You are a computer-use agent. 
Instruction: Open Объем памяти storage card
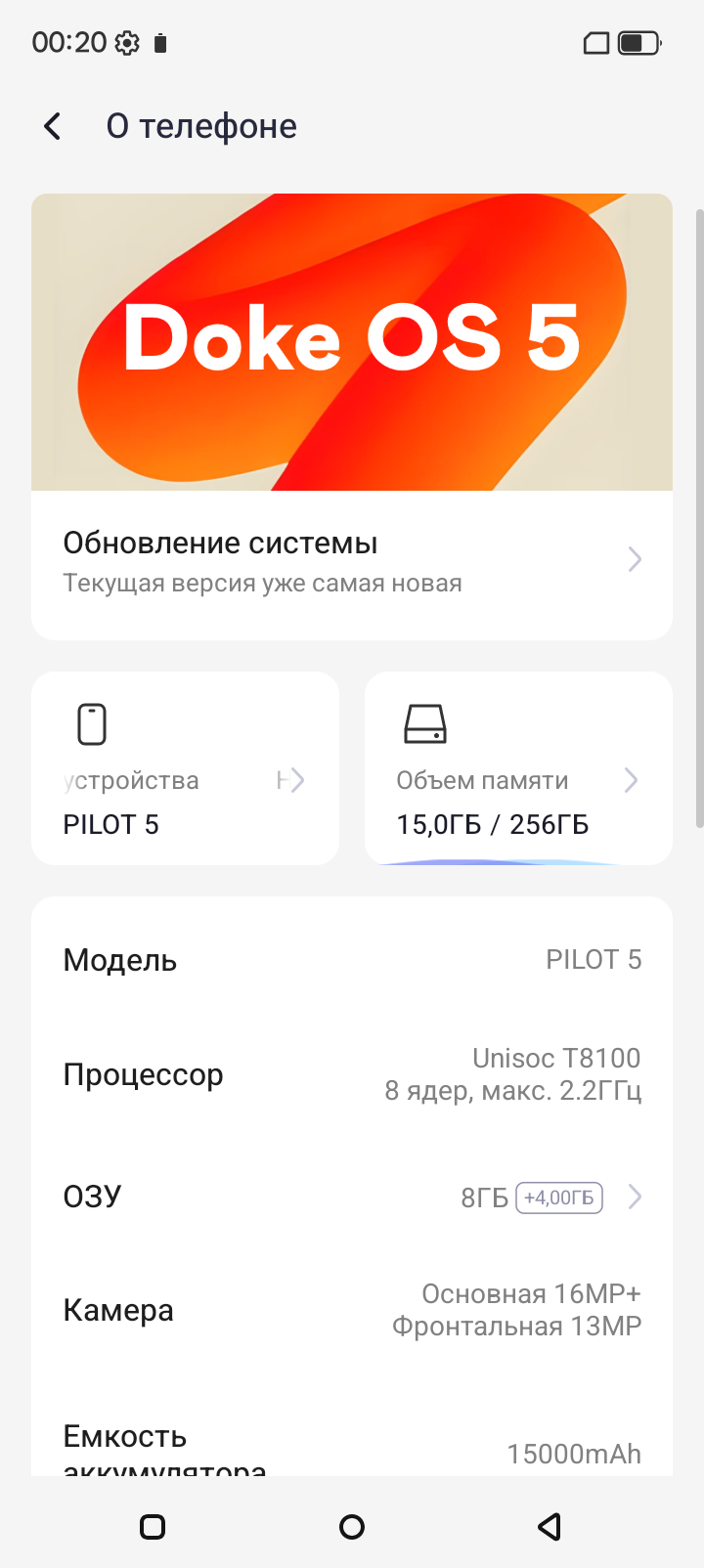point(518,769)
